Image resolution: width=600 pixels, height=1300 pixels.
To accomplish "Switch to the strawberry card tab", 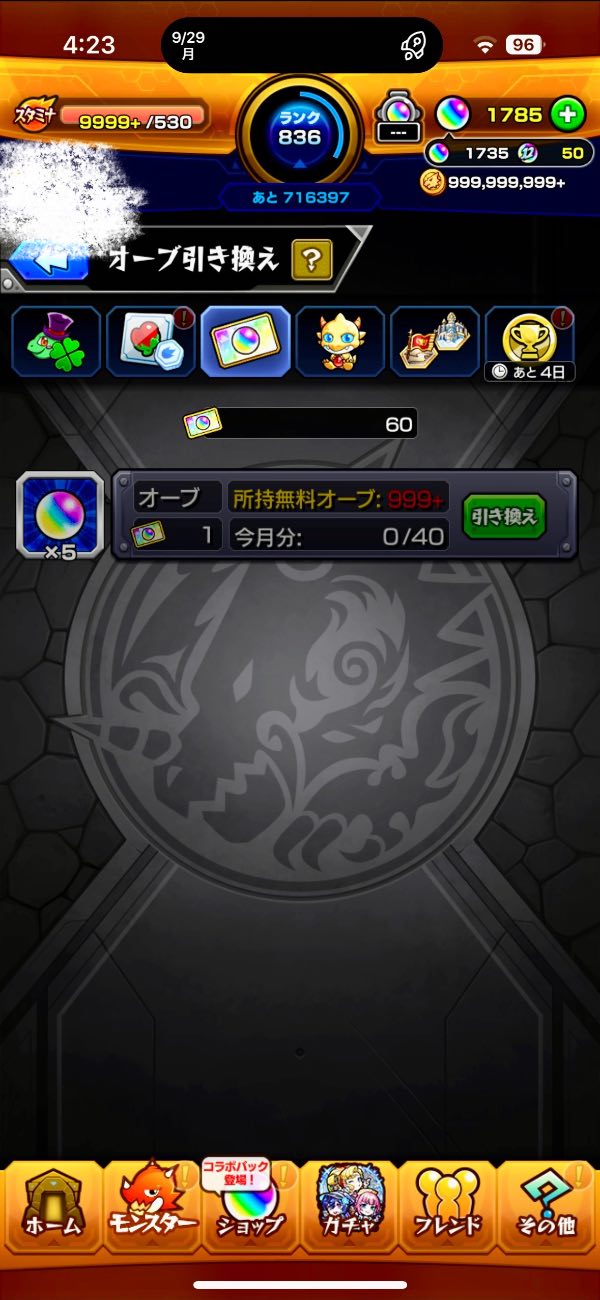I will (151, 342).
